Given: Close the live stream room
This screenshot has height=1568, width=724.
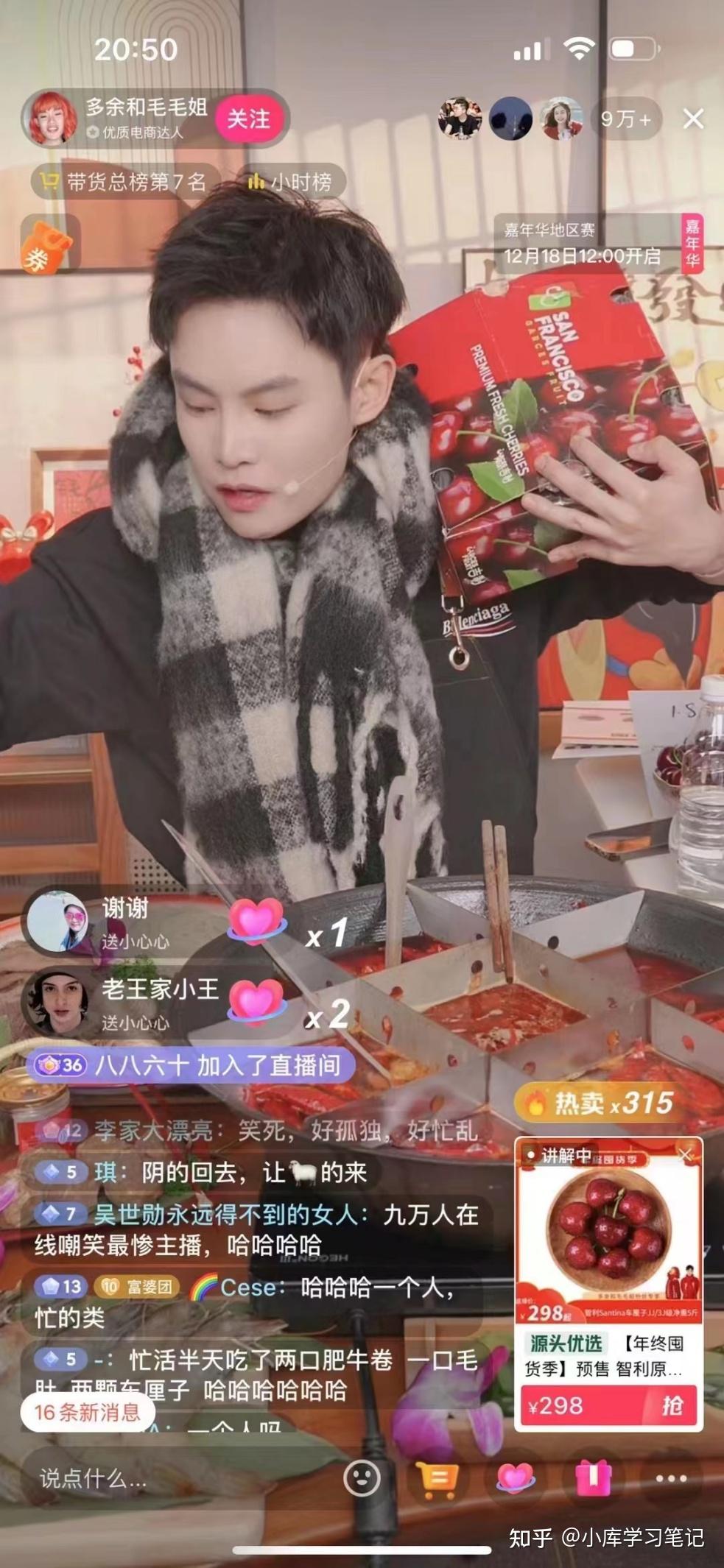Looking at the screenshot, I should tap(693, 119).
